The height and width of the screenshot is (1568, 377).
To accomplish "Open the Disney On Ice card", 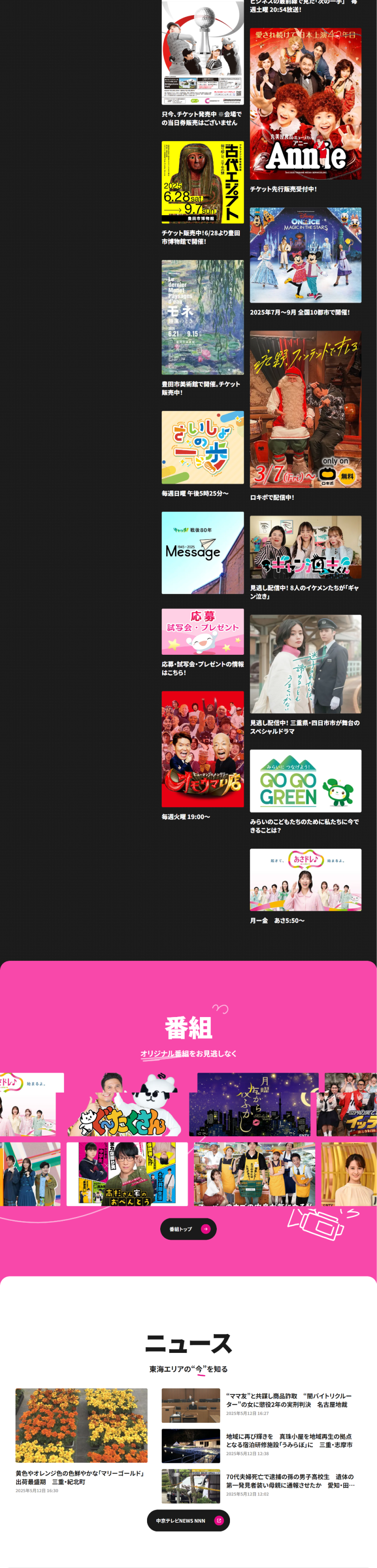I will pyautogui.click(x=305, y=255).
